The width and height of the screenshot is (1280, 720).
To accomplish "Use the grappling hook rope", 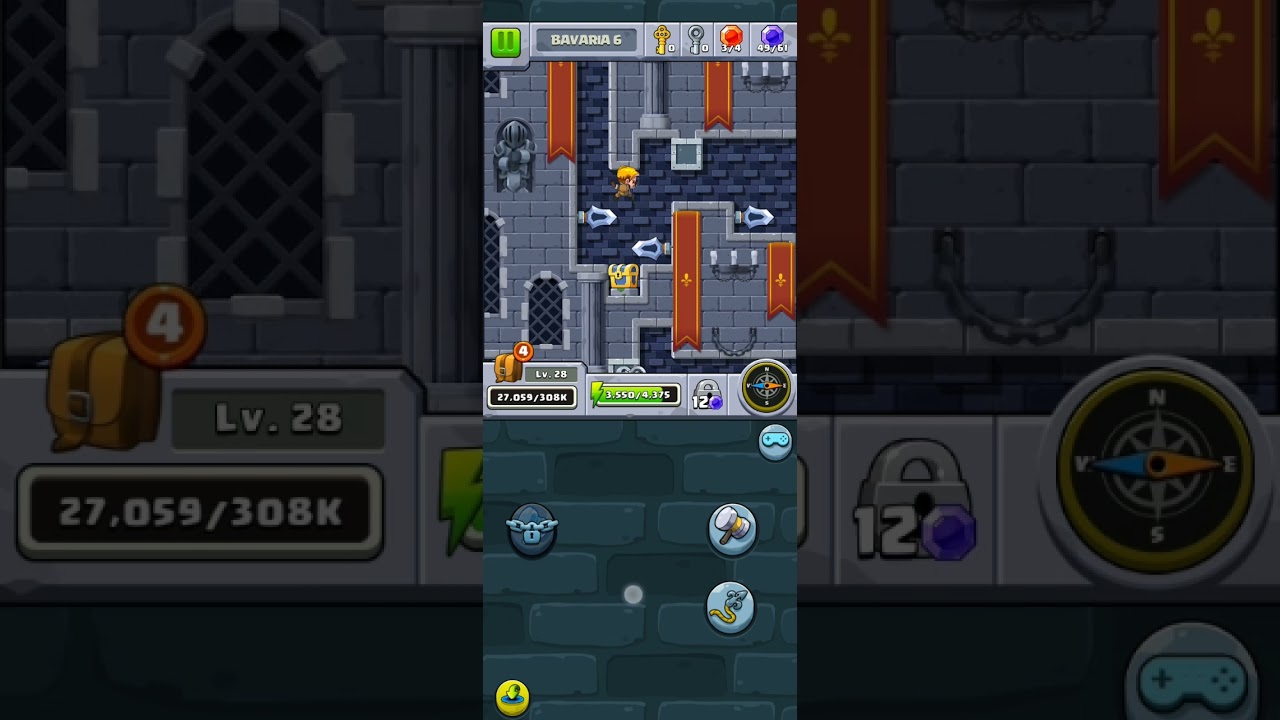I will [x=730, y=607].
